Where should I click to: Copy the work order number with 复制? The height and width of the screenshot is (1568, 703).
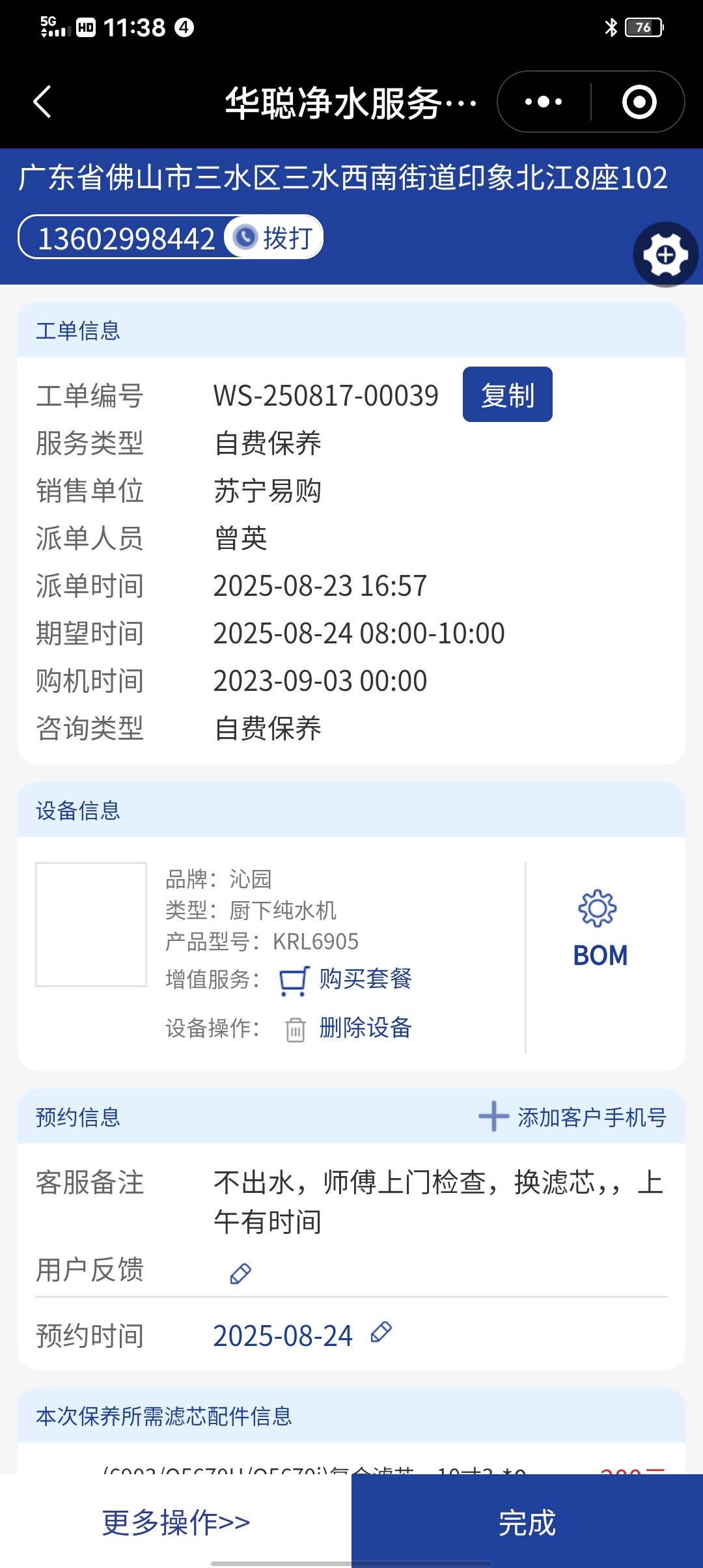pyautogui.click(x=507, y=395)
